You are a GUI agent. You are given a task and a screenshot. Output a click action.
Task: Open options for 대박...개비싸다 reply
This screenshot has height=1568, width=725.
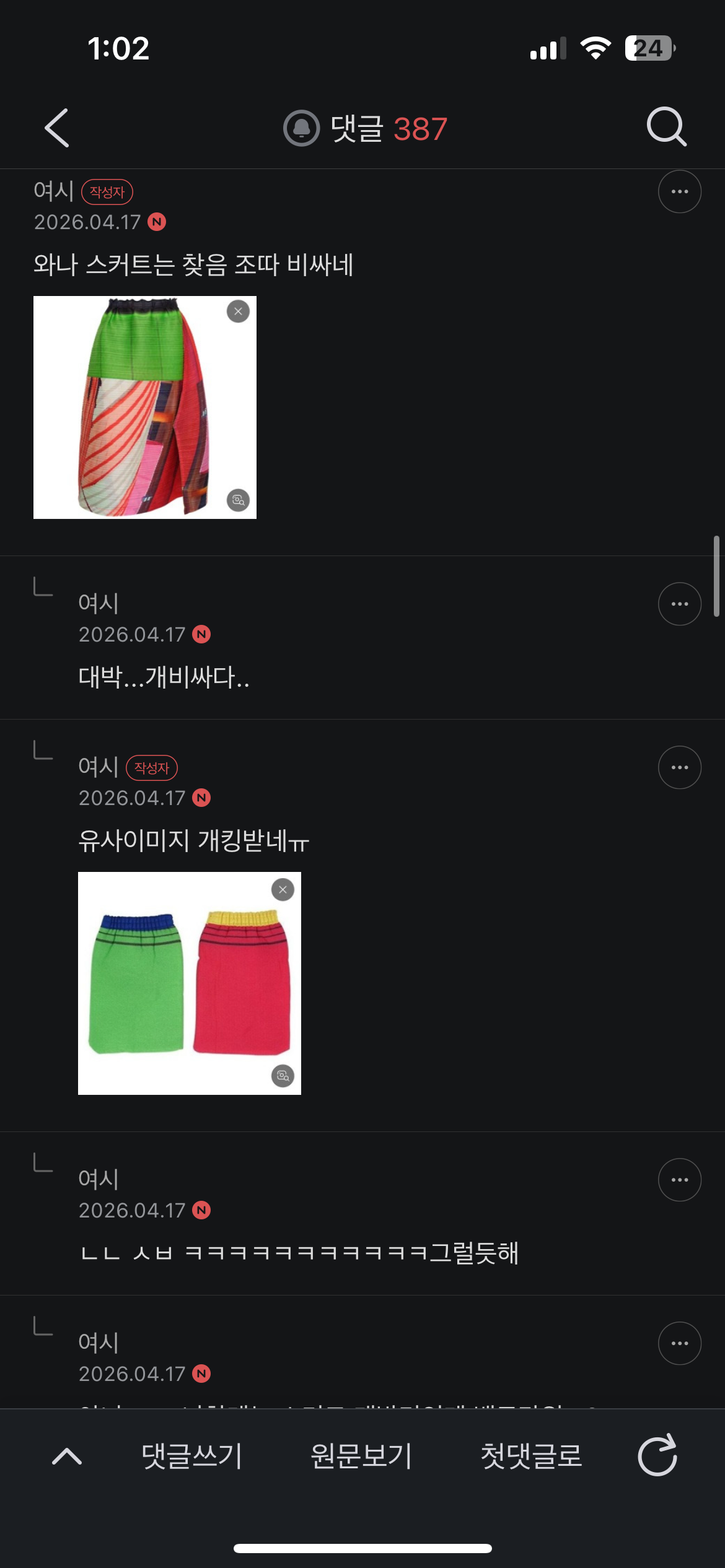point(679,604)
